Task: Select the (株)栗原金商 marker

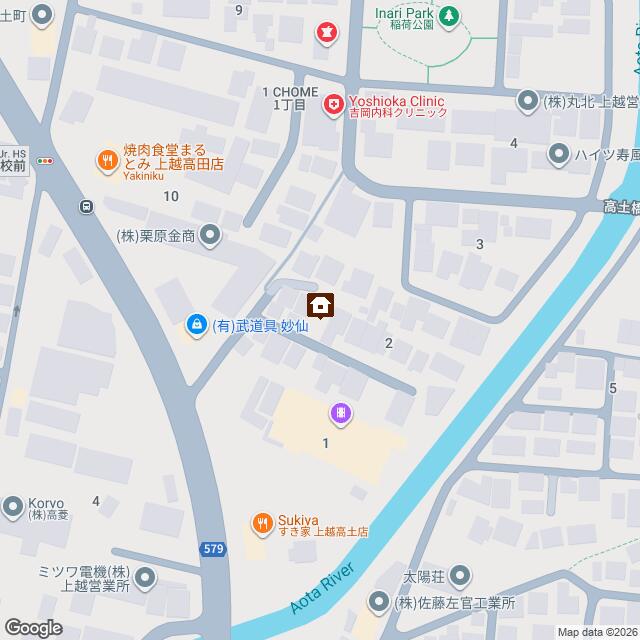Action: pyautogui.click(x=210, y=236)
